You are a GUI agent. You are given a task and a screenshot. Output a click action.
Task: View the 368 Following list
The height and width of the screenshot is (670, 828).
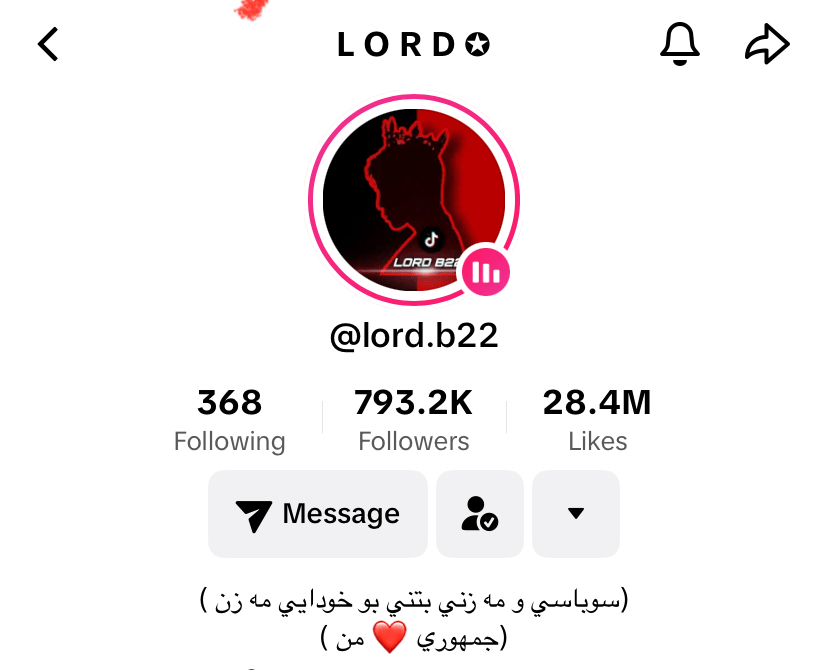pos(229,419)
